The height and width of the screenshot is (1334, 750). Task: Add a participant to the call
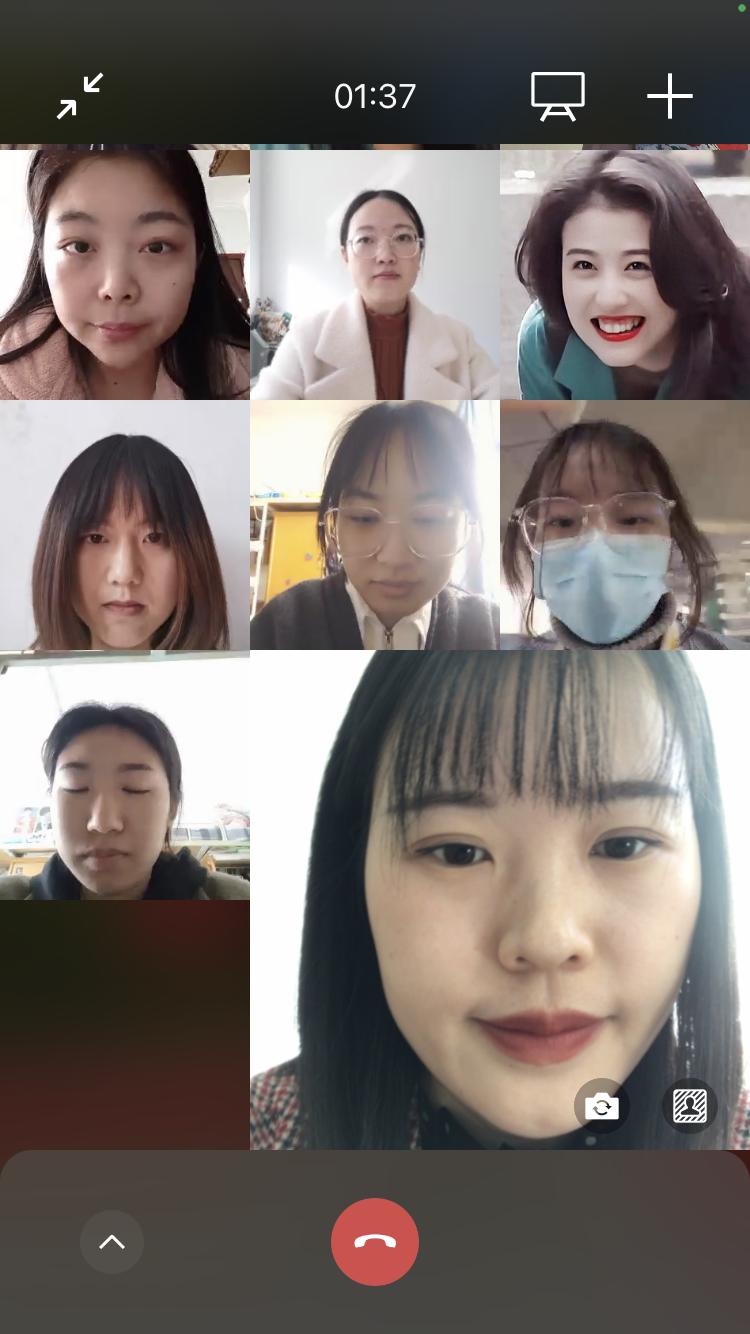click(669, 96)
